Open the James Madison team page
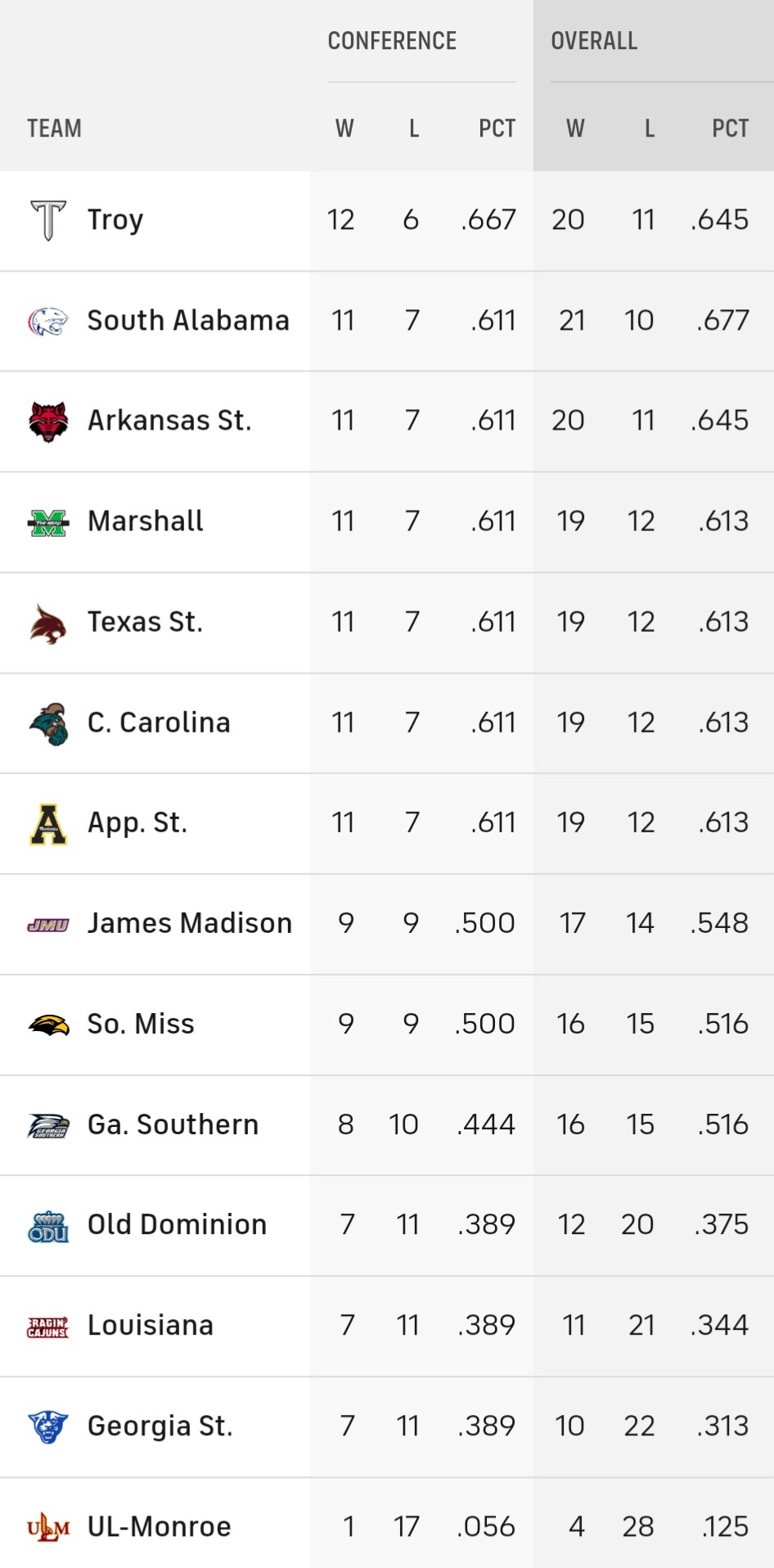774x1568 pixels. [189, 923]
